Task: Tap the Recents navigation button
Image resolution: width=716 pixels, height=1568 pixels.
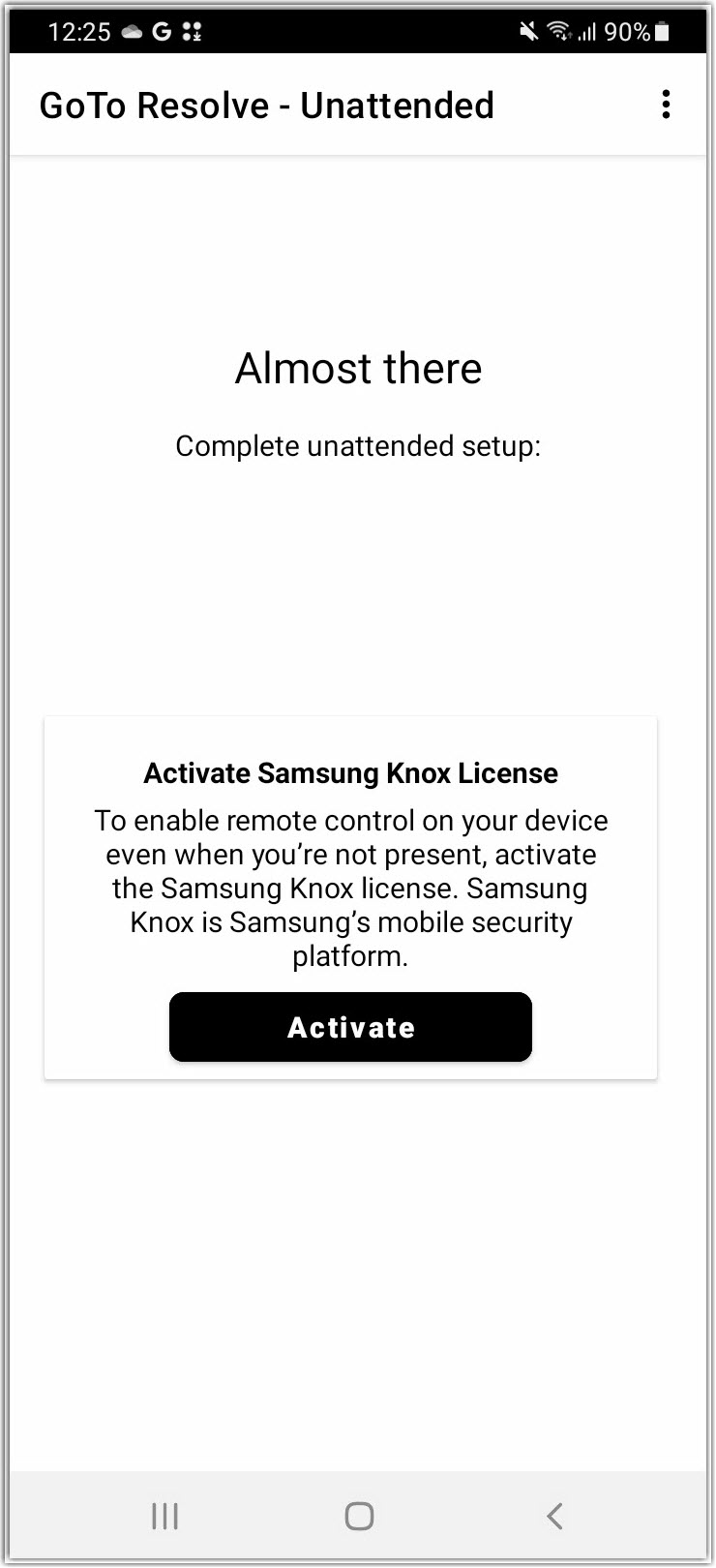Action: click(x=164, y=1517)
